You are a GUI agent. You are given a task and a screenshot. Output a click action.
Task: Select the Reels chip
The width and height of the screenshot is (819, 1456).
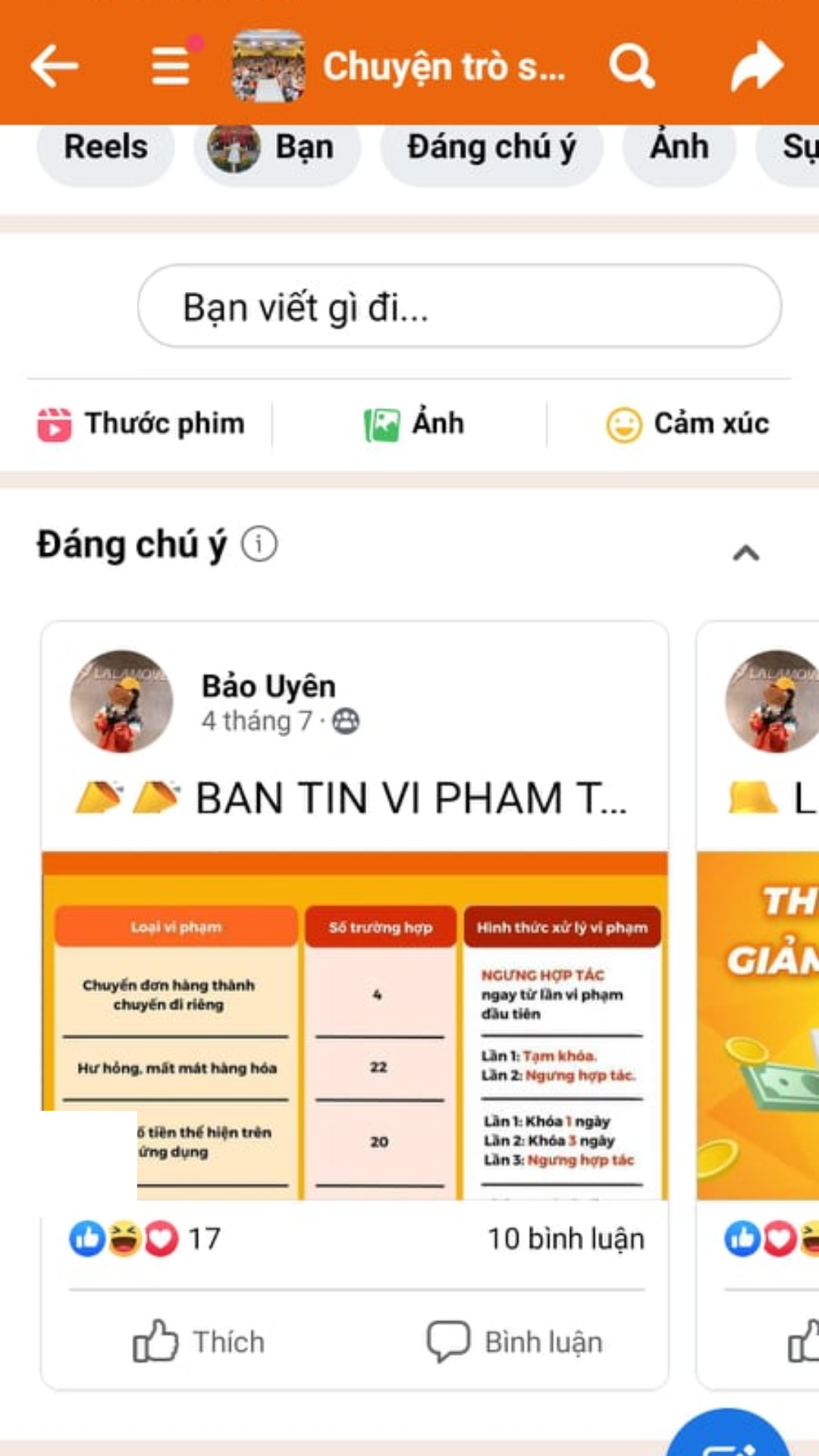click(x=105, y=147)
